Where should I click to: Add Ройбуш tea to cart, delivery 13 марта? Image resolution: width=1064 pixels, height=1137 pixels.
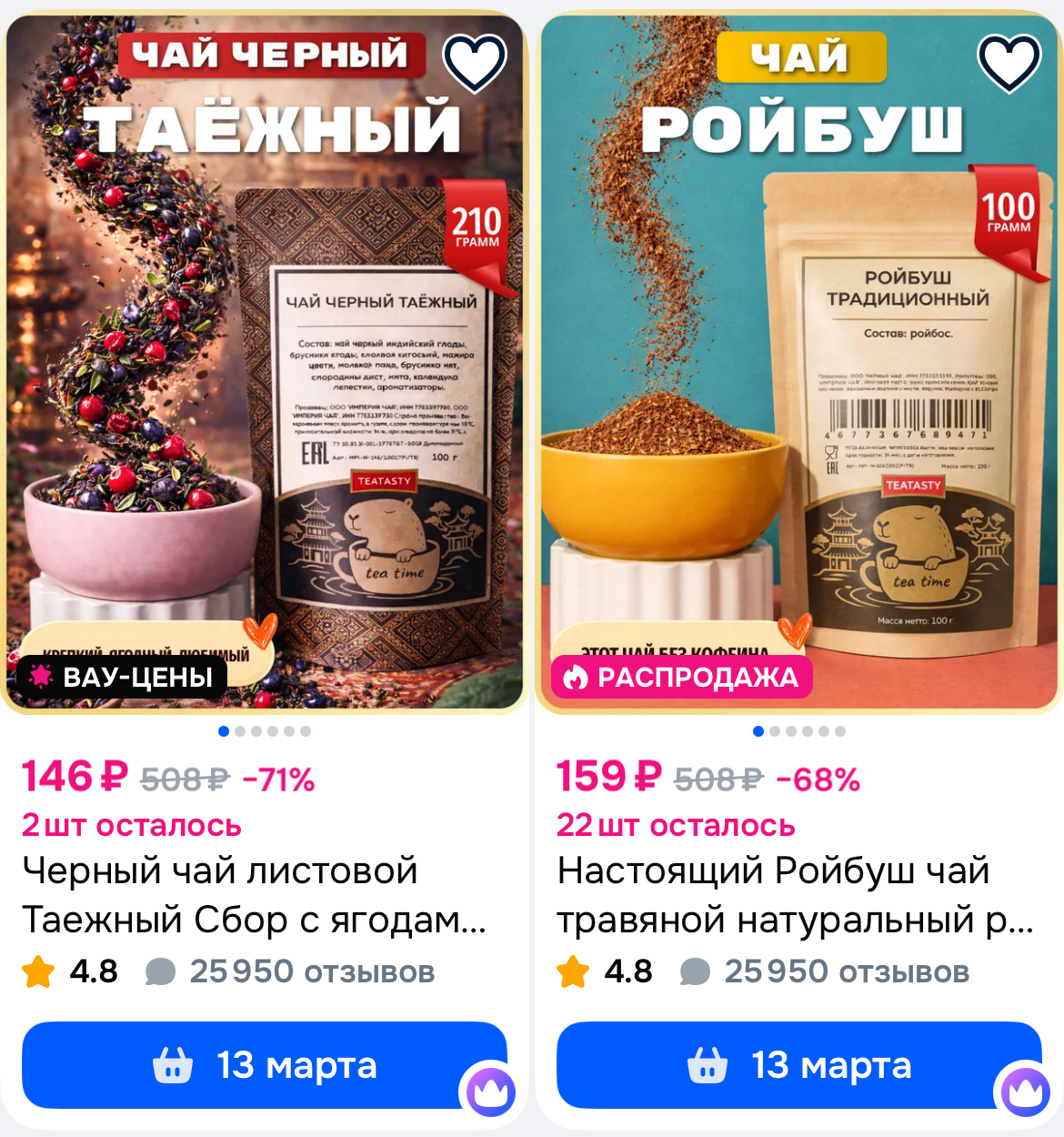coord(798,1065)
